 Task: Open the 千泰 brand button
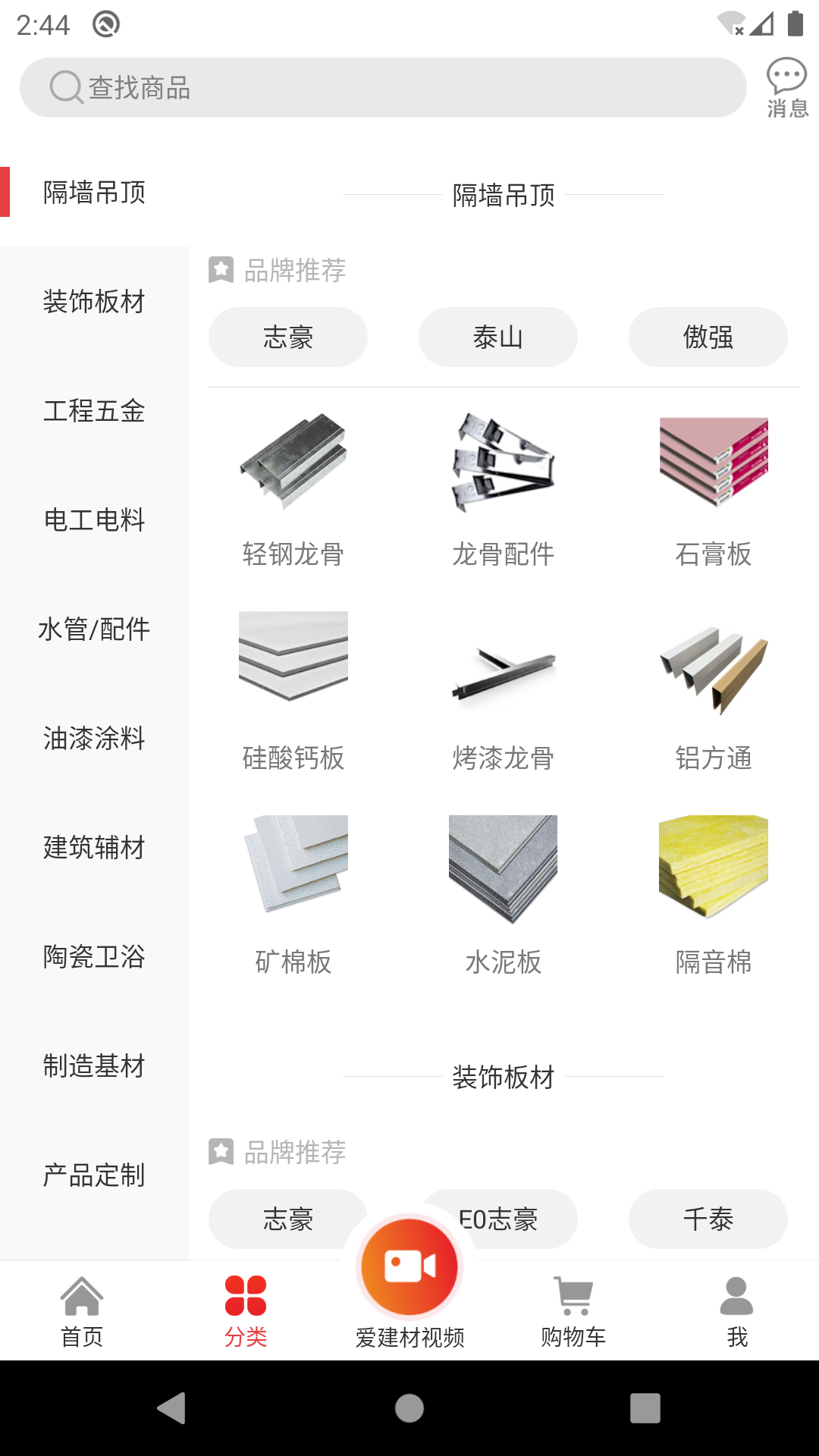[x=707, y=1219]
